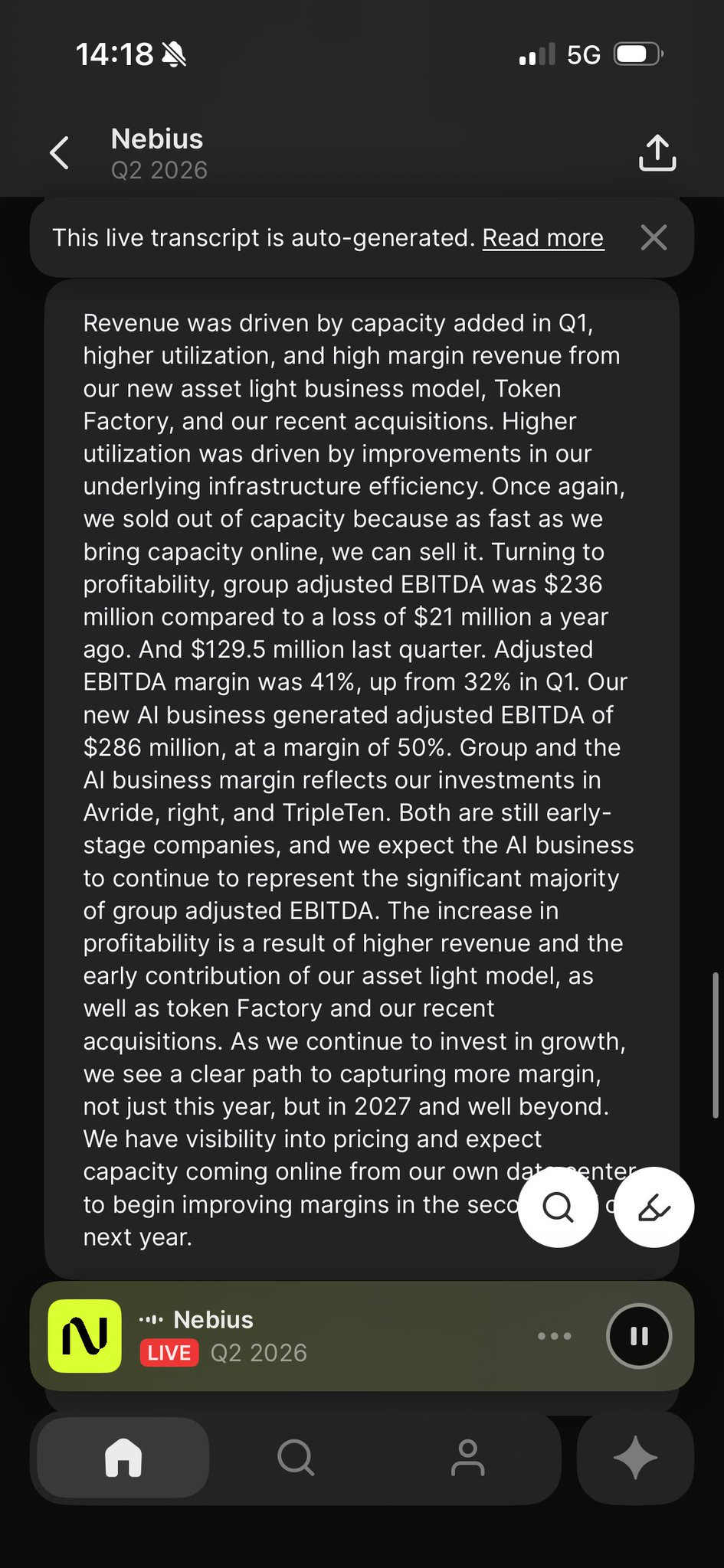Pause the live Nebius call

639,1336
